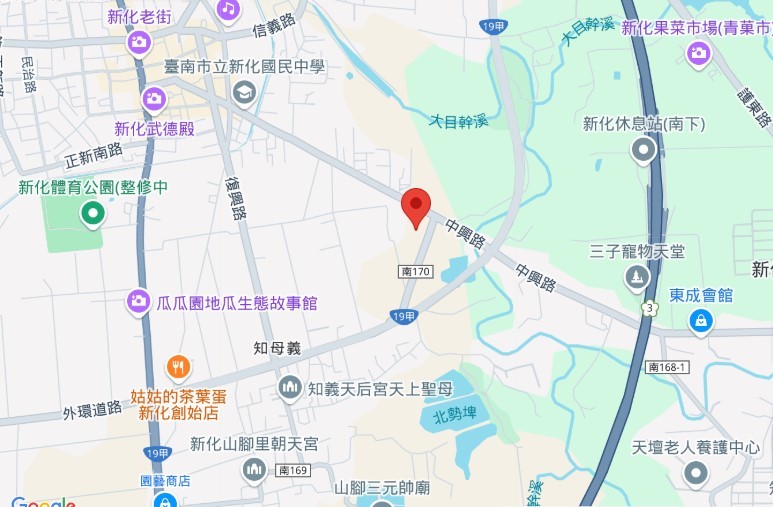Select 新化休息站(南下) rest stop marker

point(643,151)
